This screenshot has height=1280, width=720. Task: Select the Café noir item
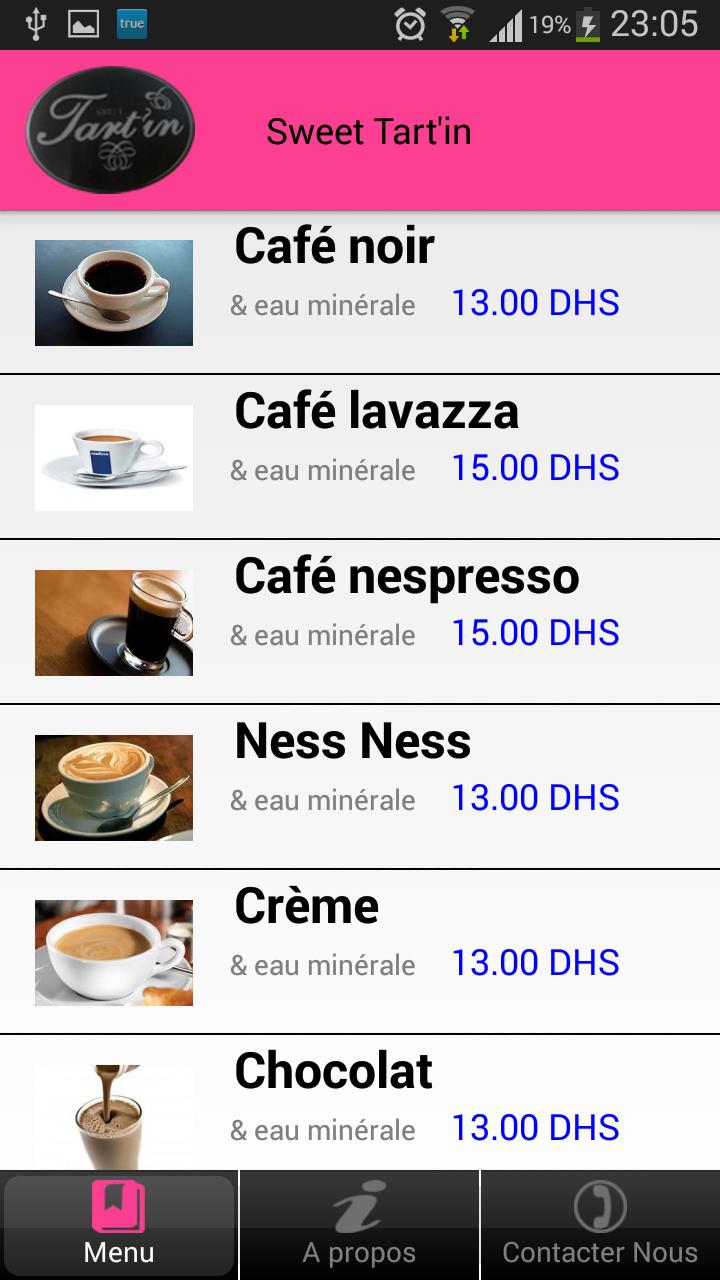[360, 292]
